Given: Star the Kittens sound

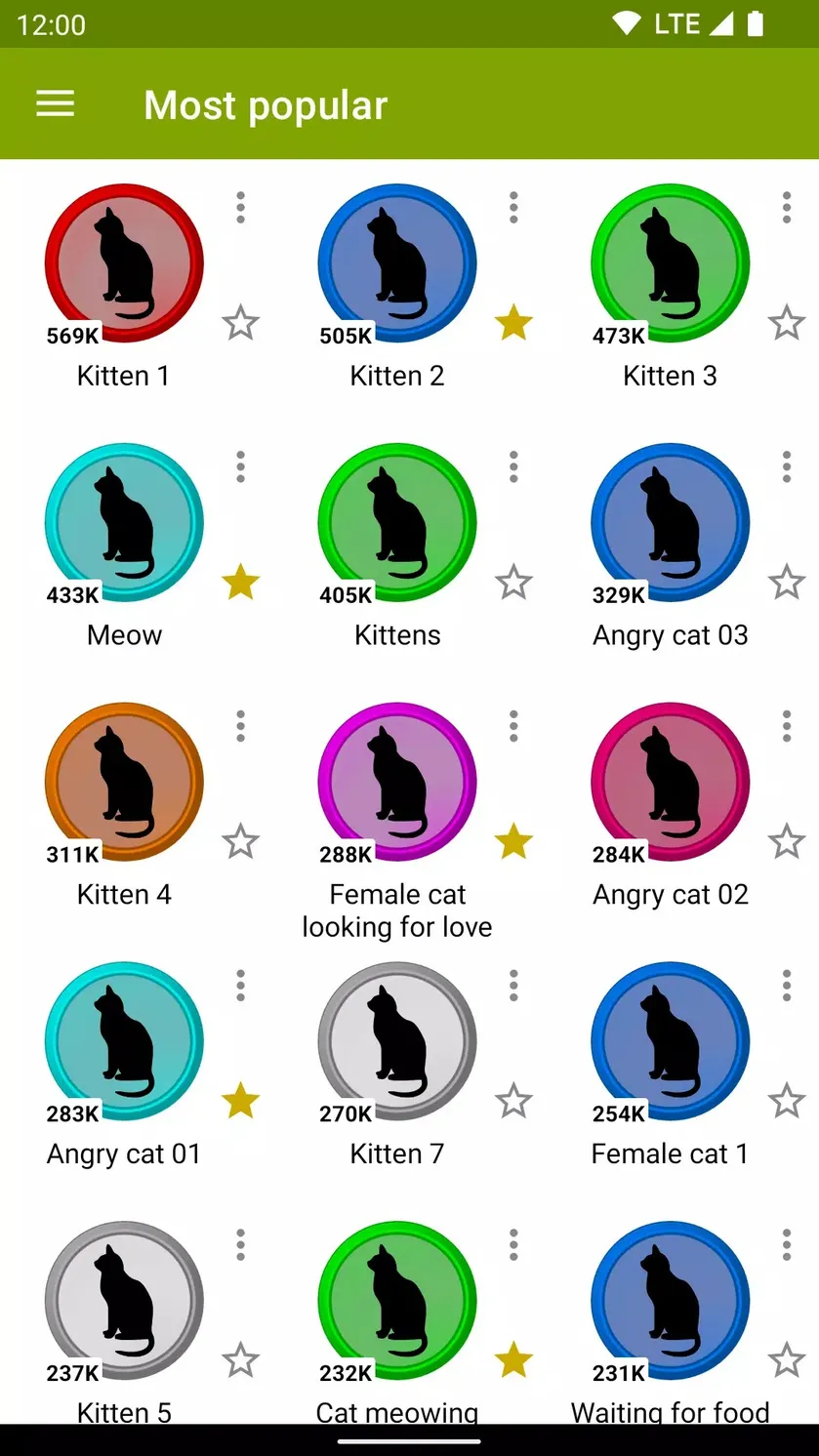Looking at the screenshot, I should tap(513, 583).
